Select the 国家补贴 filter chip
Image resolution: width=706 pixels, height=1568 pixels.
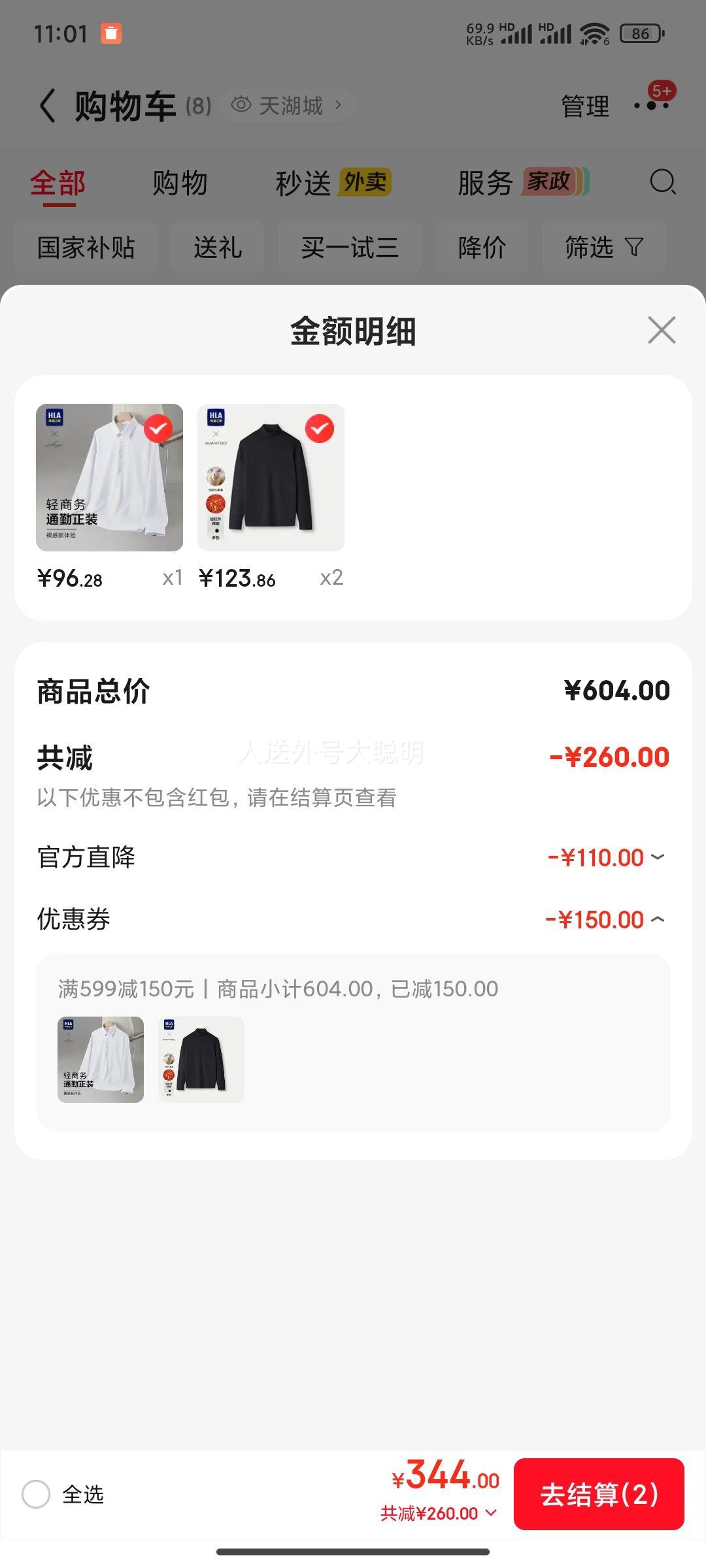pos(86,247)
